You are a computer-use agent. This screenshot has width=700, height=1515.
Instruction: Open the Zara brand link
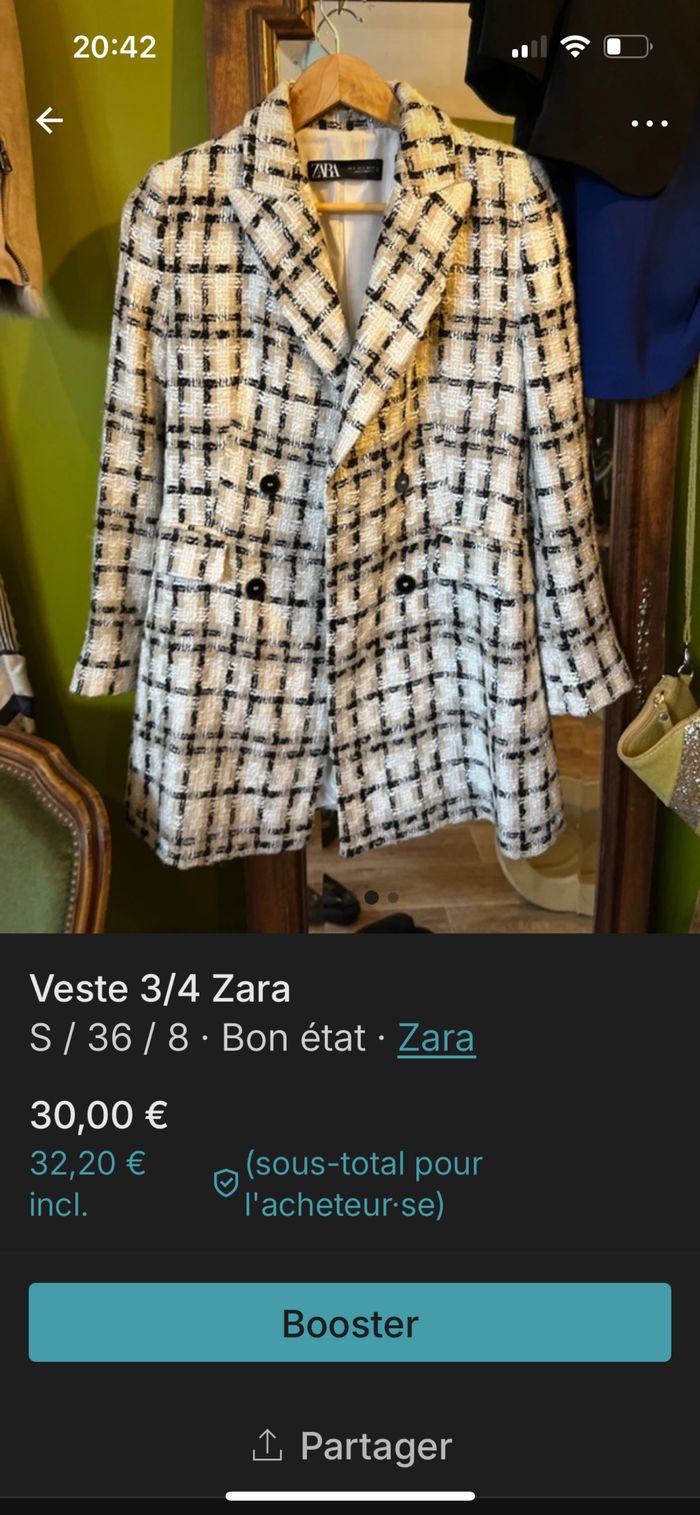[x=436, y=1038]
